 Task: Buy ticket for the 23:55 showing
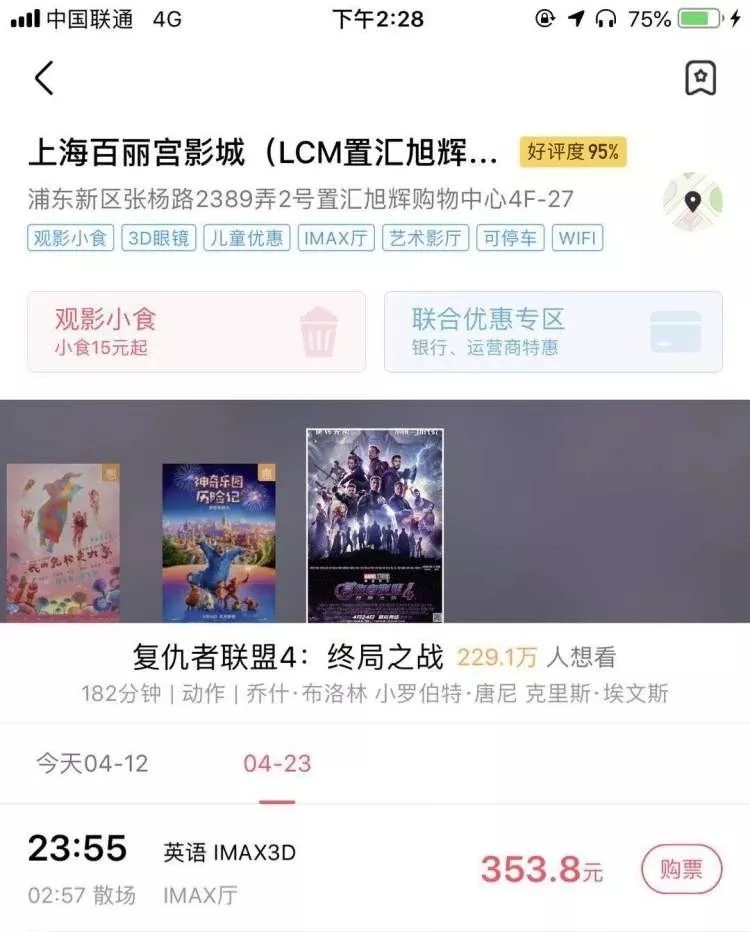pyautogui.click(x=680, y=869)
